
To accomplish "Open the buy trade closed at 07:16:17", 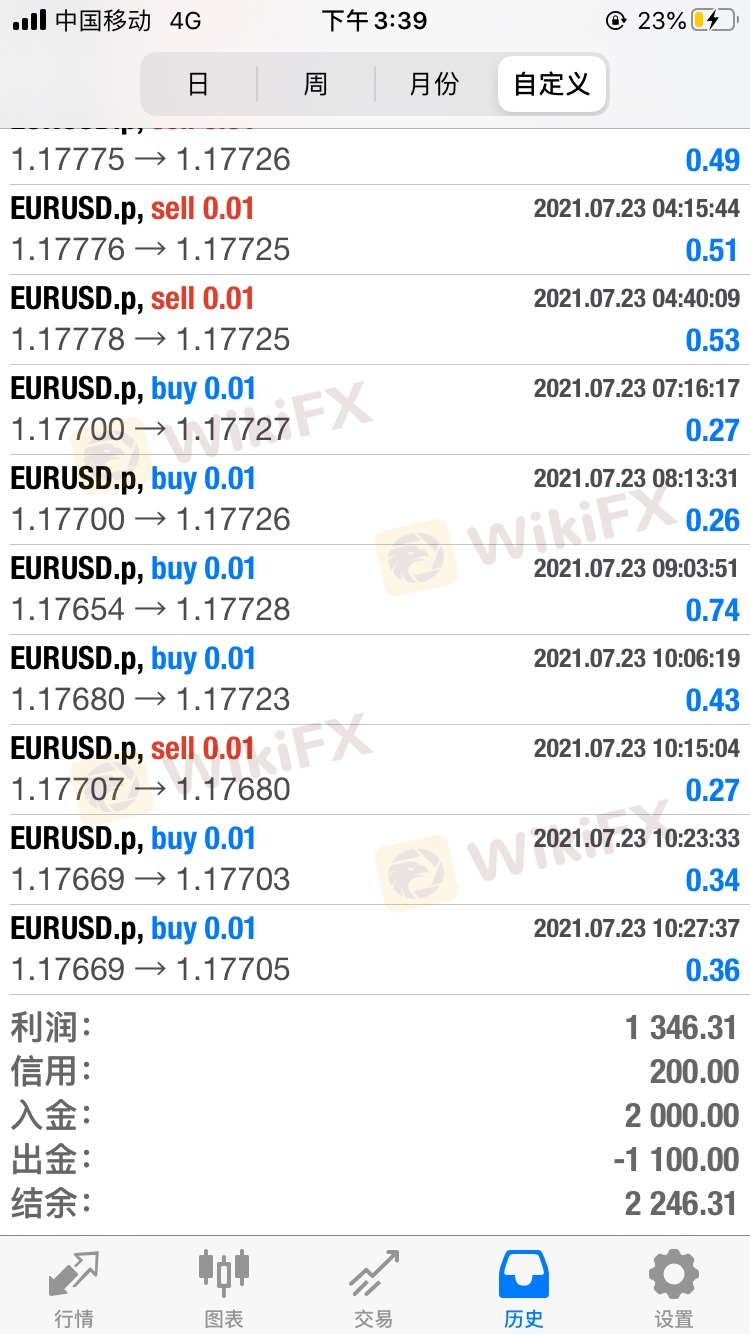I will point(375,409).
